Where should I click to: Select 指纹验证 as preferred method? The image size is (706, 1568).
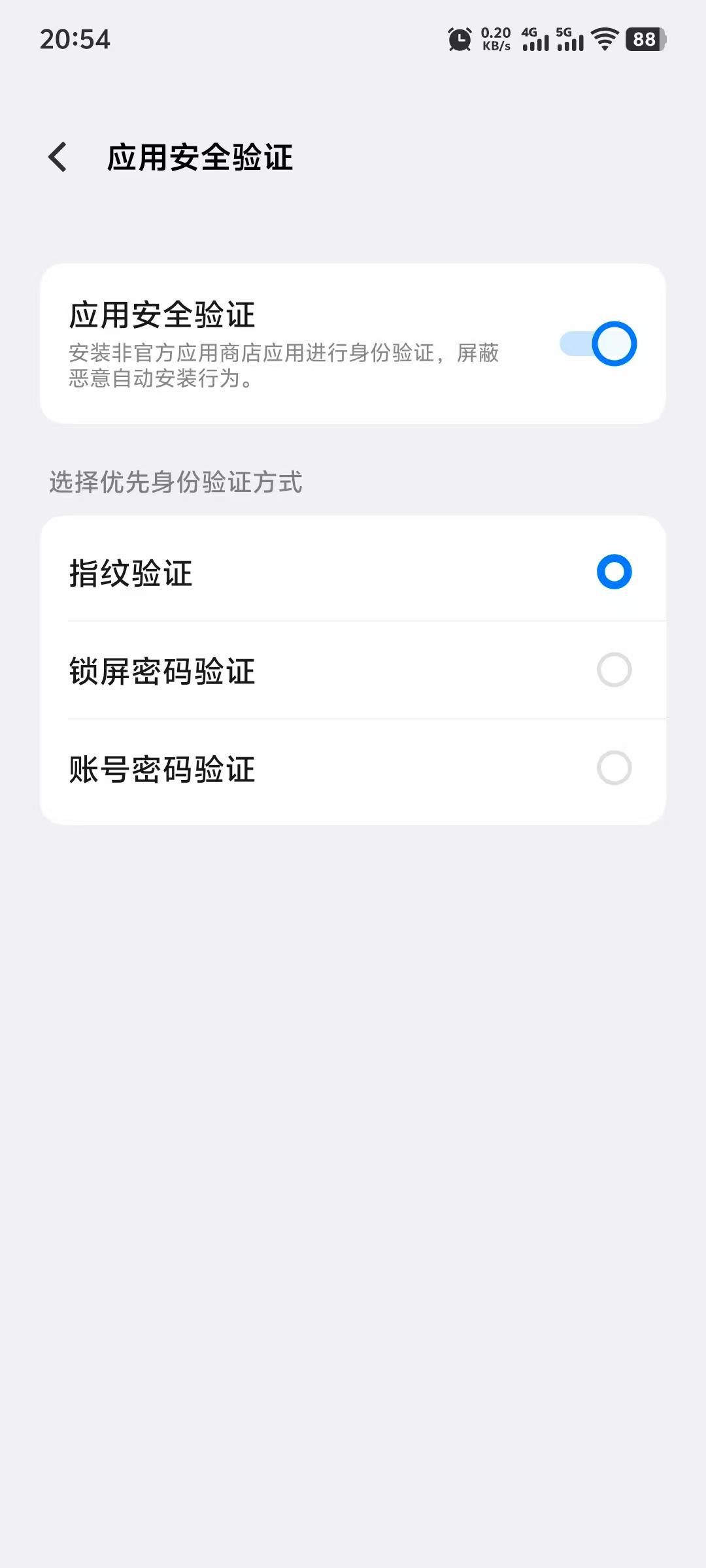click(614, 572)
